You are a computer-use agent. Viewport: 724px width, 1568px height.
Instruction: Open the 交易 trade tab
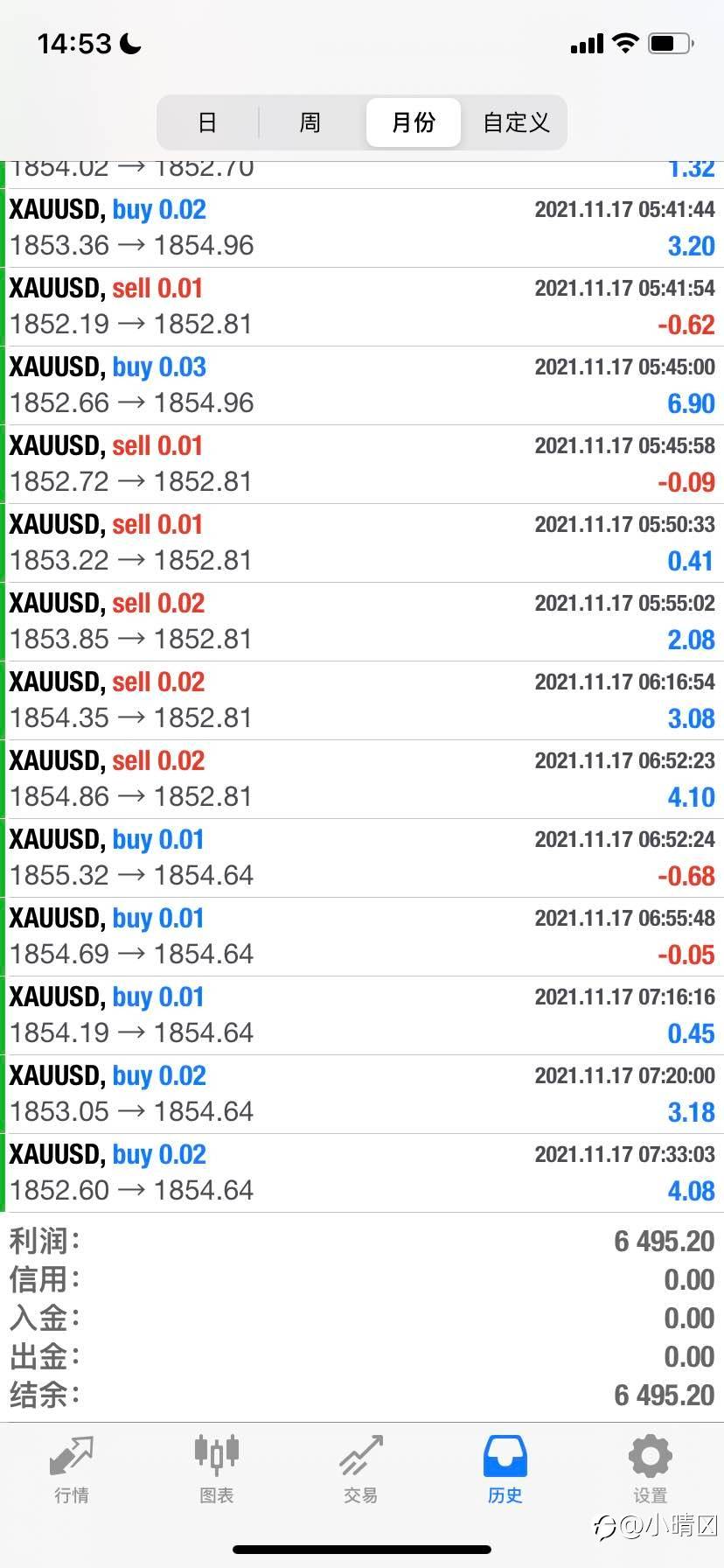[x=360, y=1469]
